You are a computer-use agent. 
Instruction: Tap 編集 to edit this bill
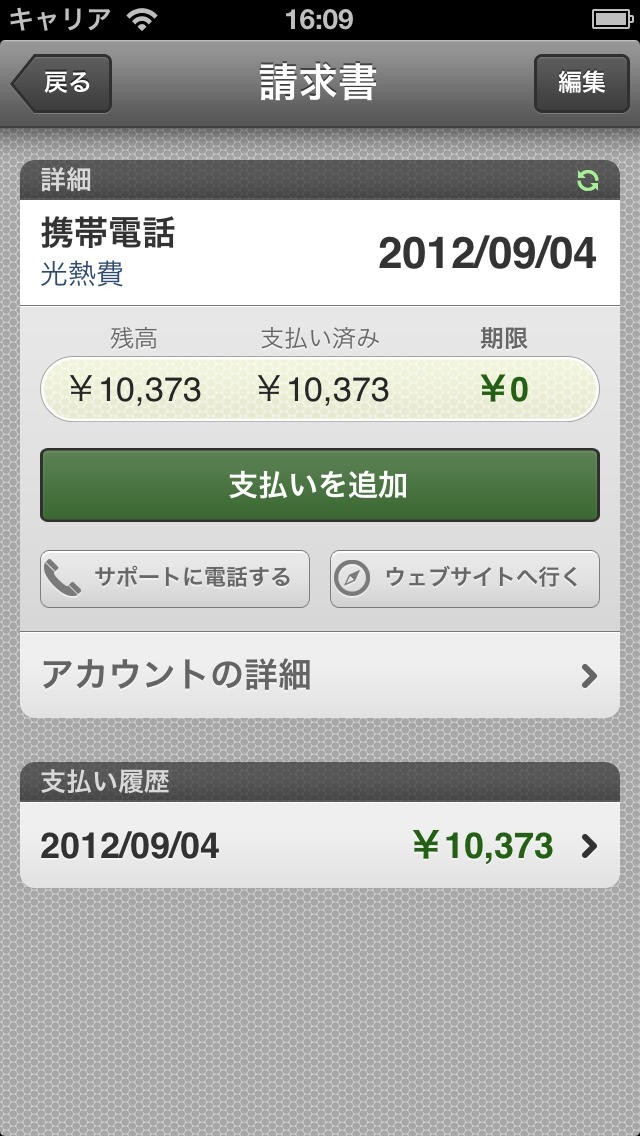point(581,83)
